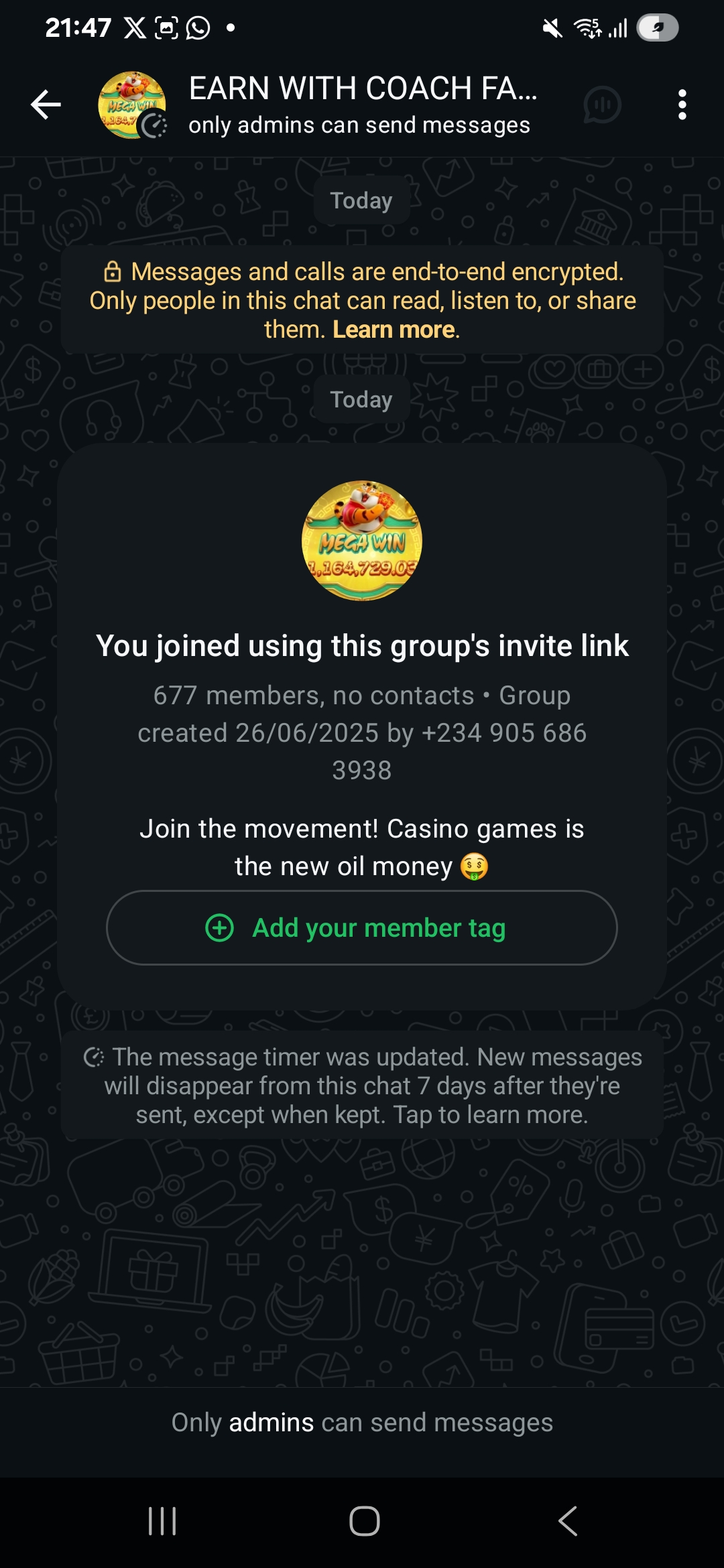Start a voice chat in the group

pos(602,105)
